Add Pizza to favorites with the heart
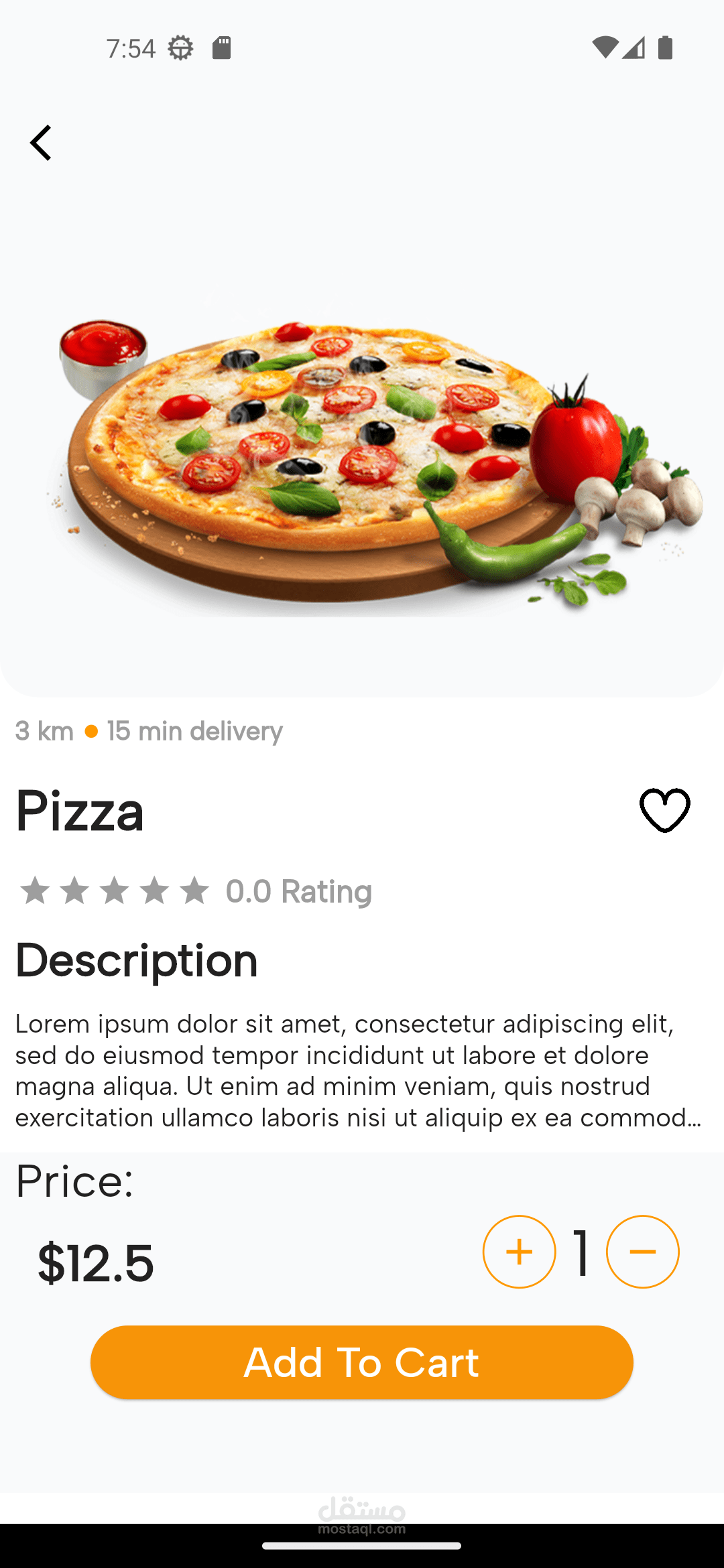 [x=664, y=810]
